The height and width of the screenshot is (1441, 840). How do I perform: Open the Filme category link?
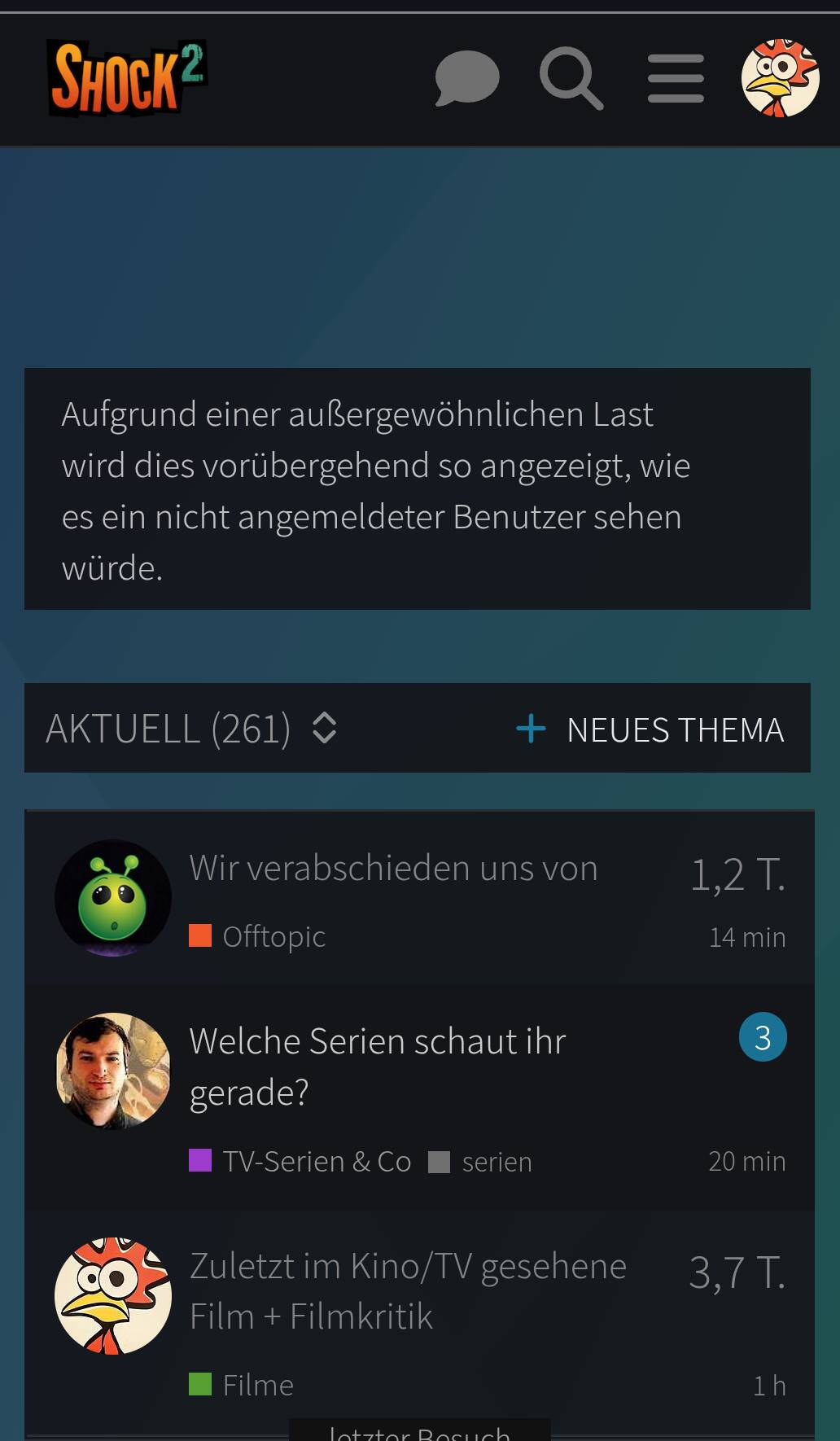click(x=241, y=1385)
